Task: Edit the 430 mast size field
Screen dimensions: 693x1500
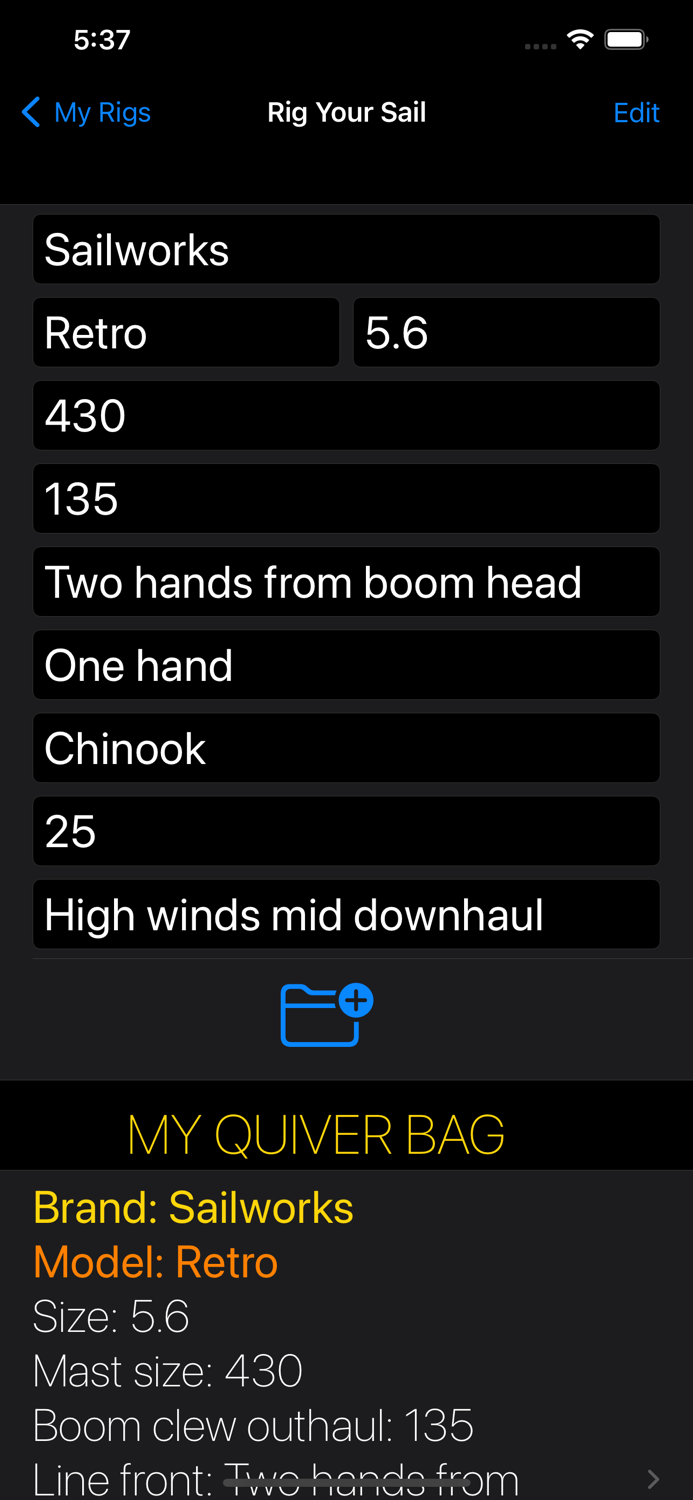Action: click(346, 415)
